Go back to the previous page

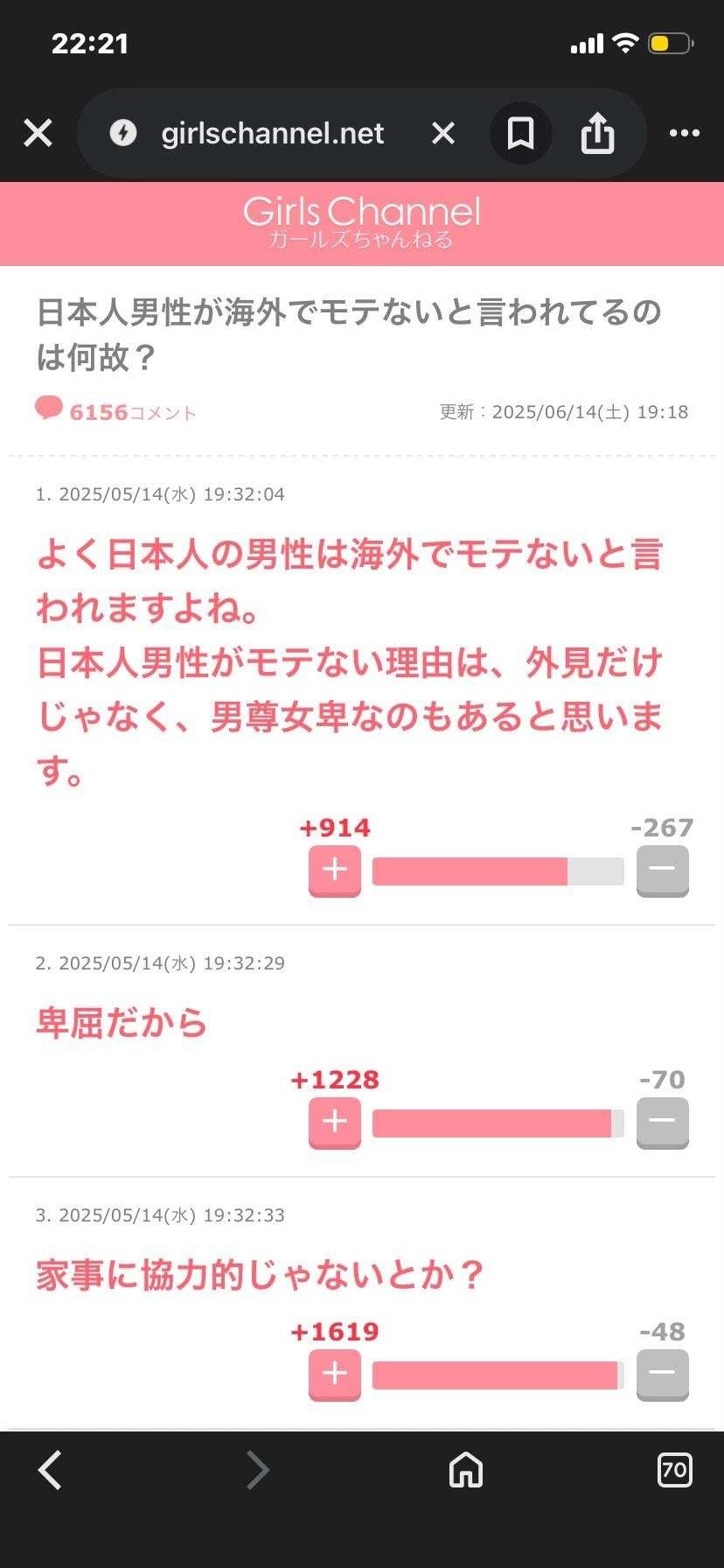pos(51,1470)
